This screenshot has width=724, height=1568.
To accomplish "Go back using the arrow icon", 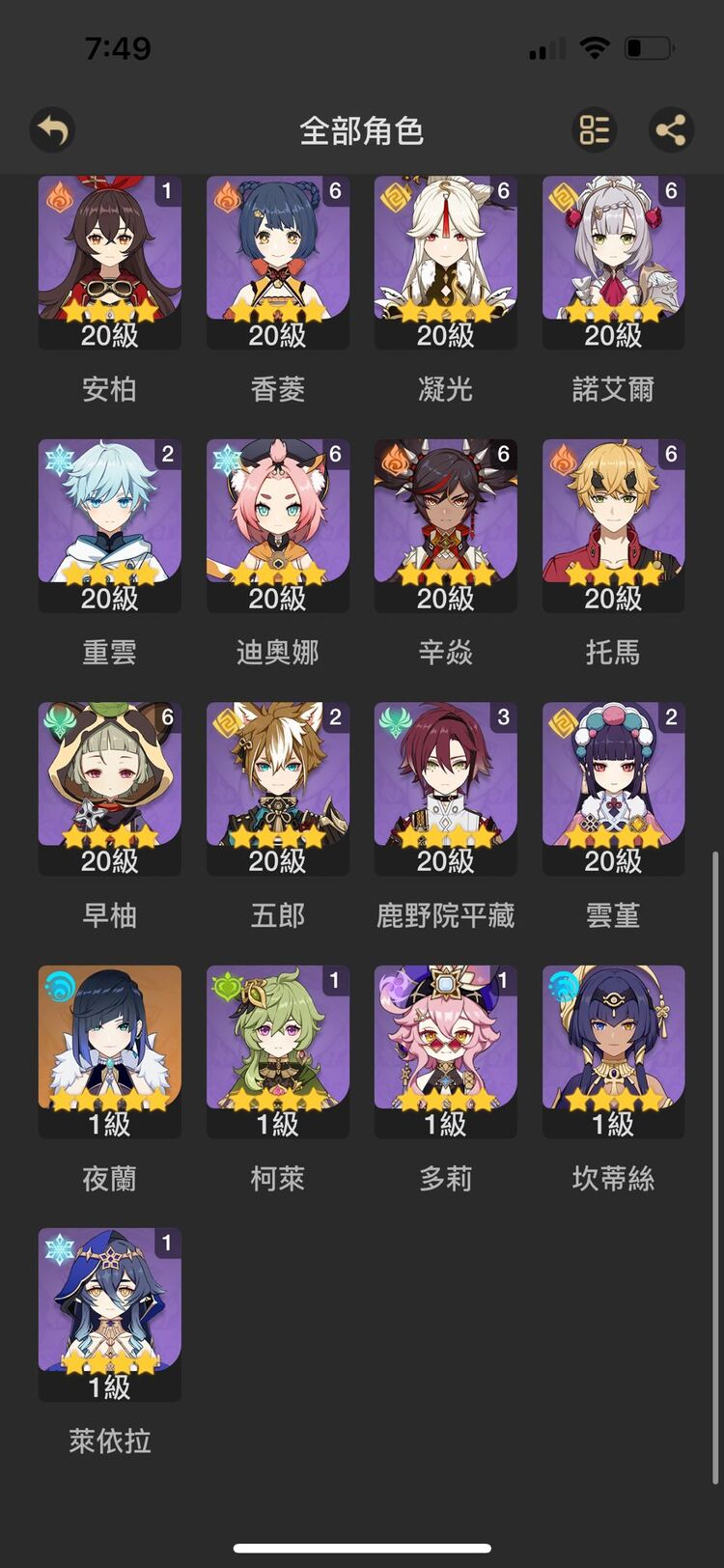I will click(52, 129).
